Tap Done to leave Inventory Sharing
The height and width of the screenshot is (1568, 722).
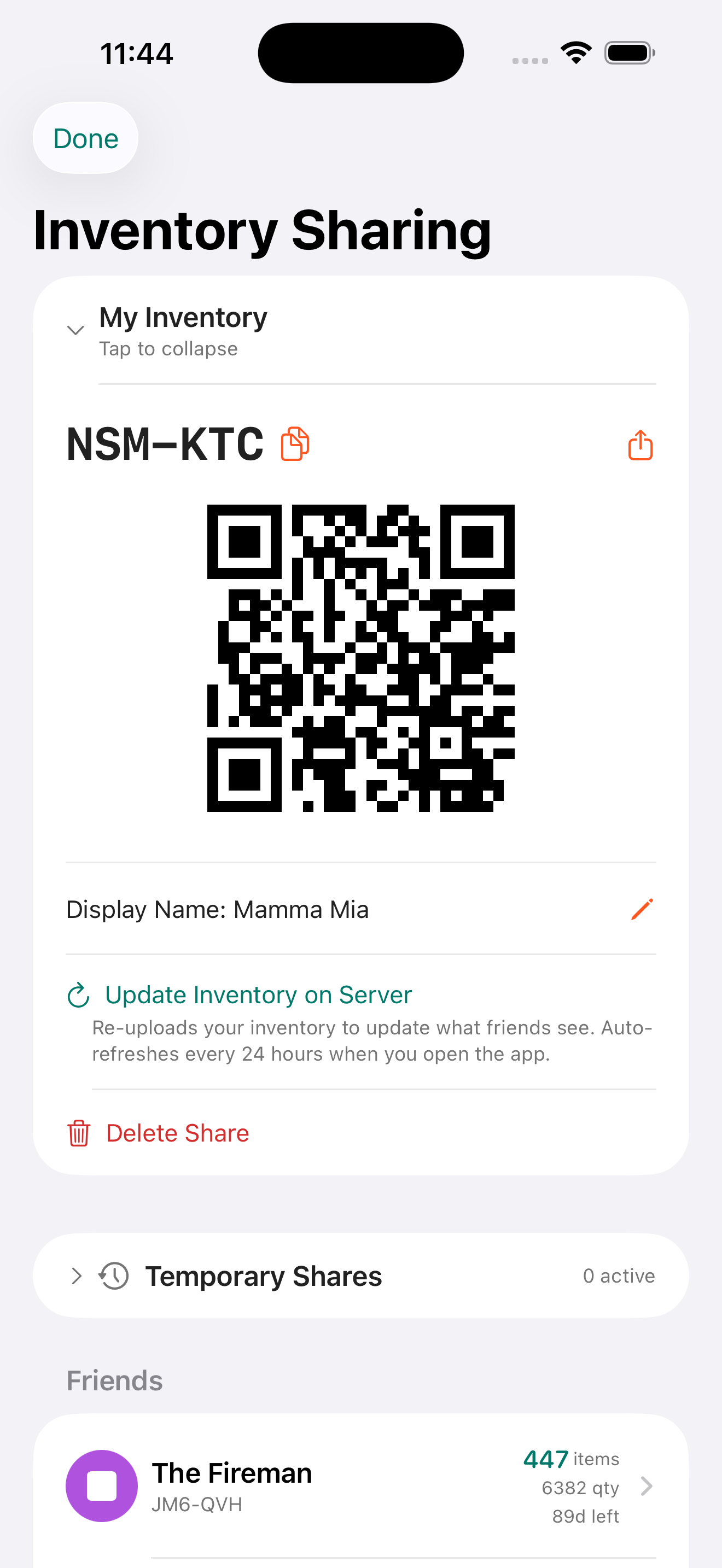click(x=85, y=138)
